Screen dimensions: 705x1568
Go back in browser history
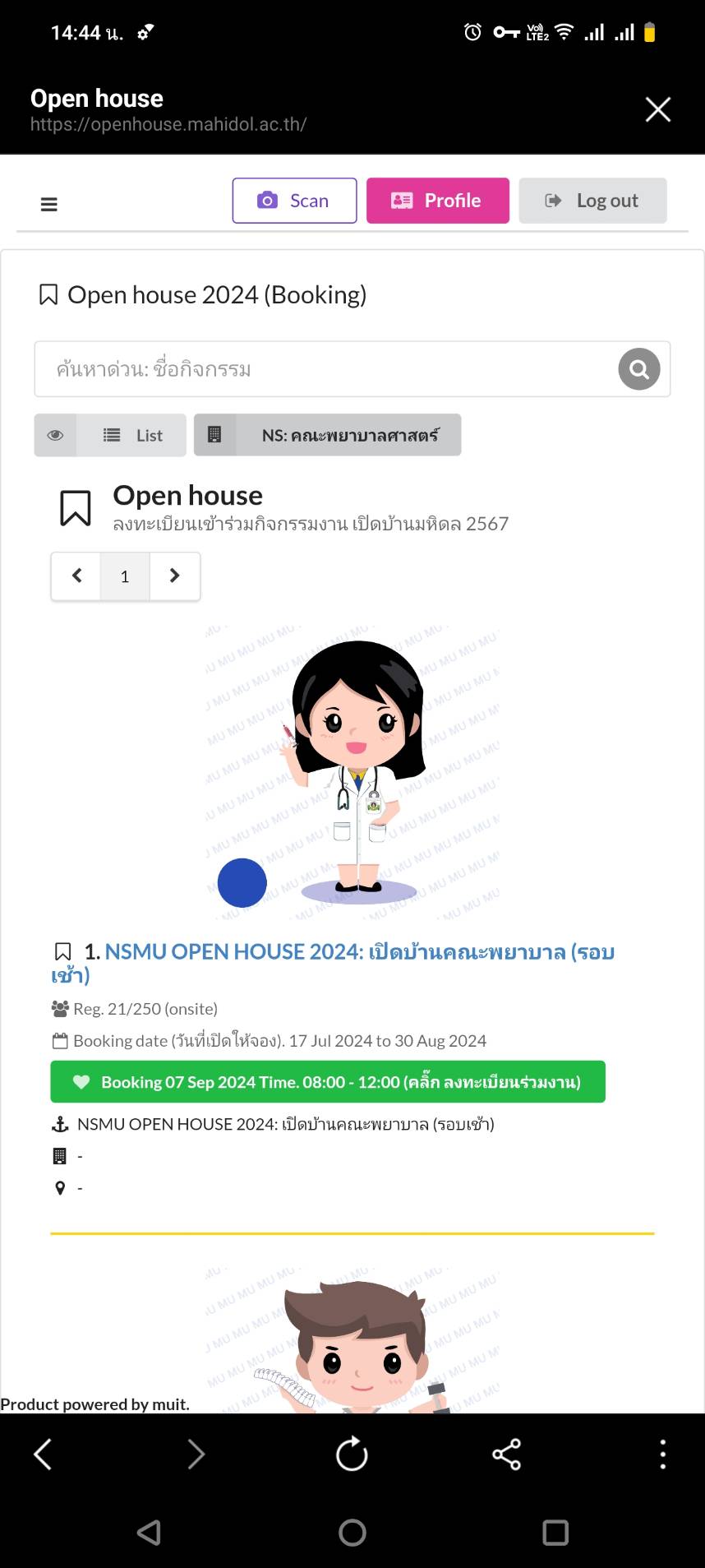[x=43, y=1454]
